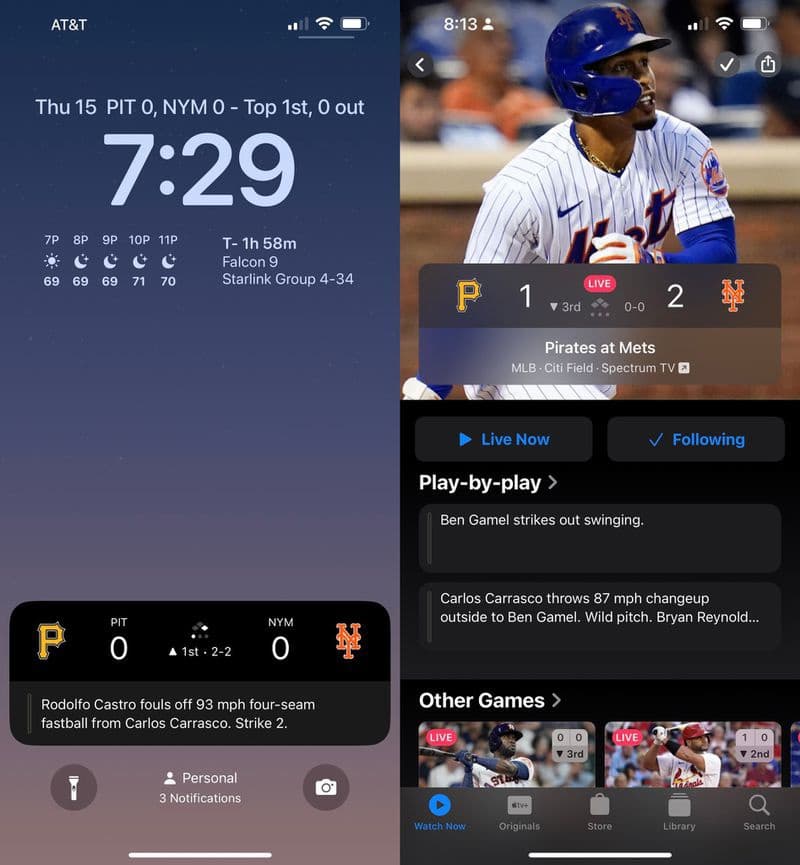800x865 pixels.
Task: Open the live game in 2nd inning
Action: click(693, 755)
